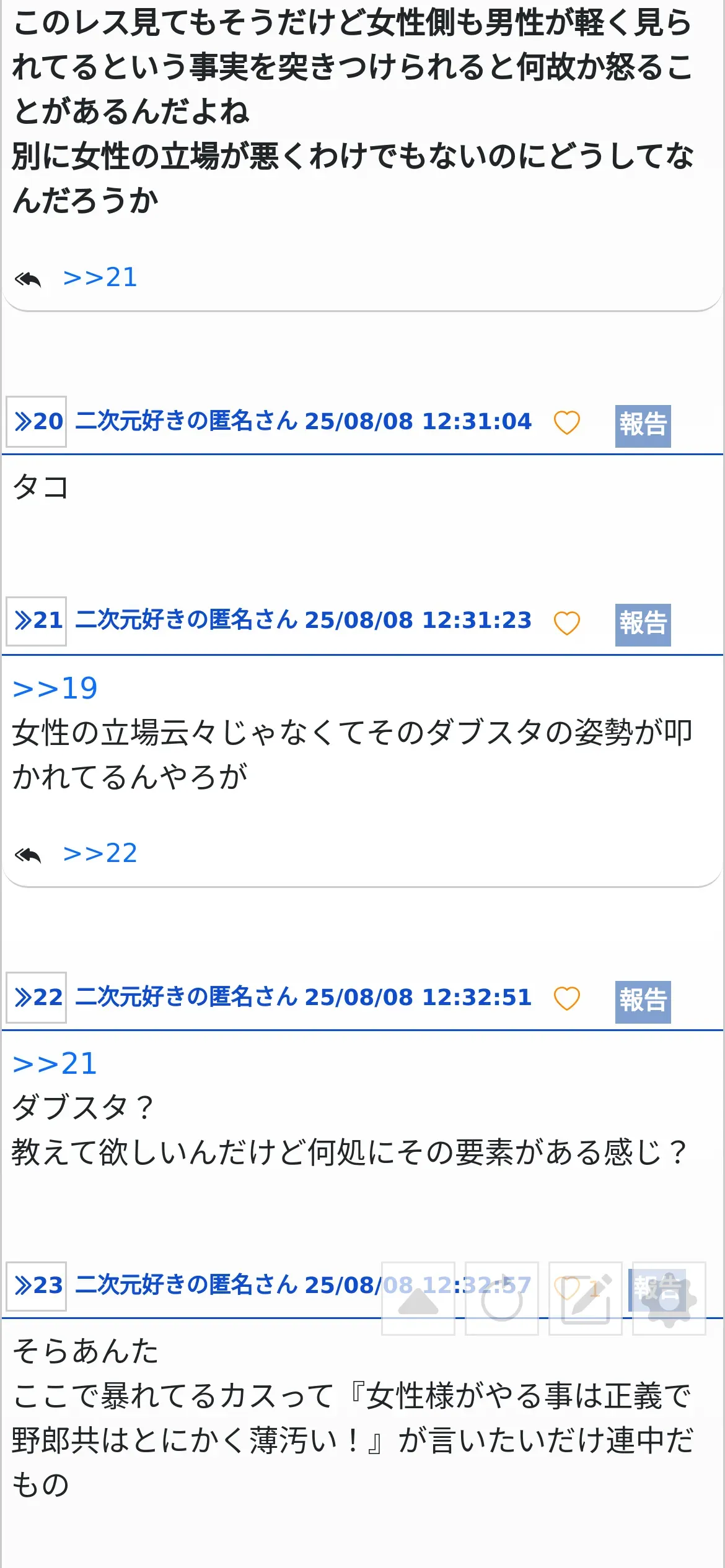Open settings with the floating gear
The height and width of the screenshot is (1568, 725).
pyautogui.click(x=669, y=1299)
